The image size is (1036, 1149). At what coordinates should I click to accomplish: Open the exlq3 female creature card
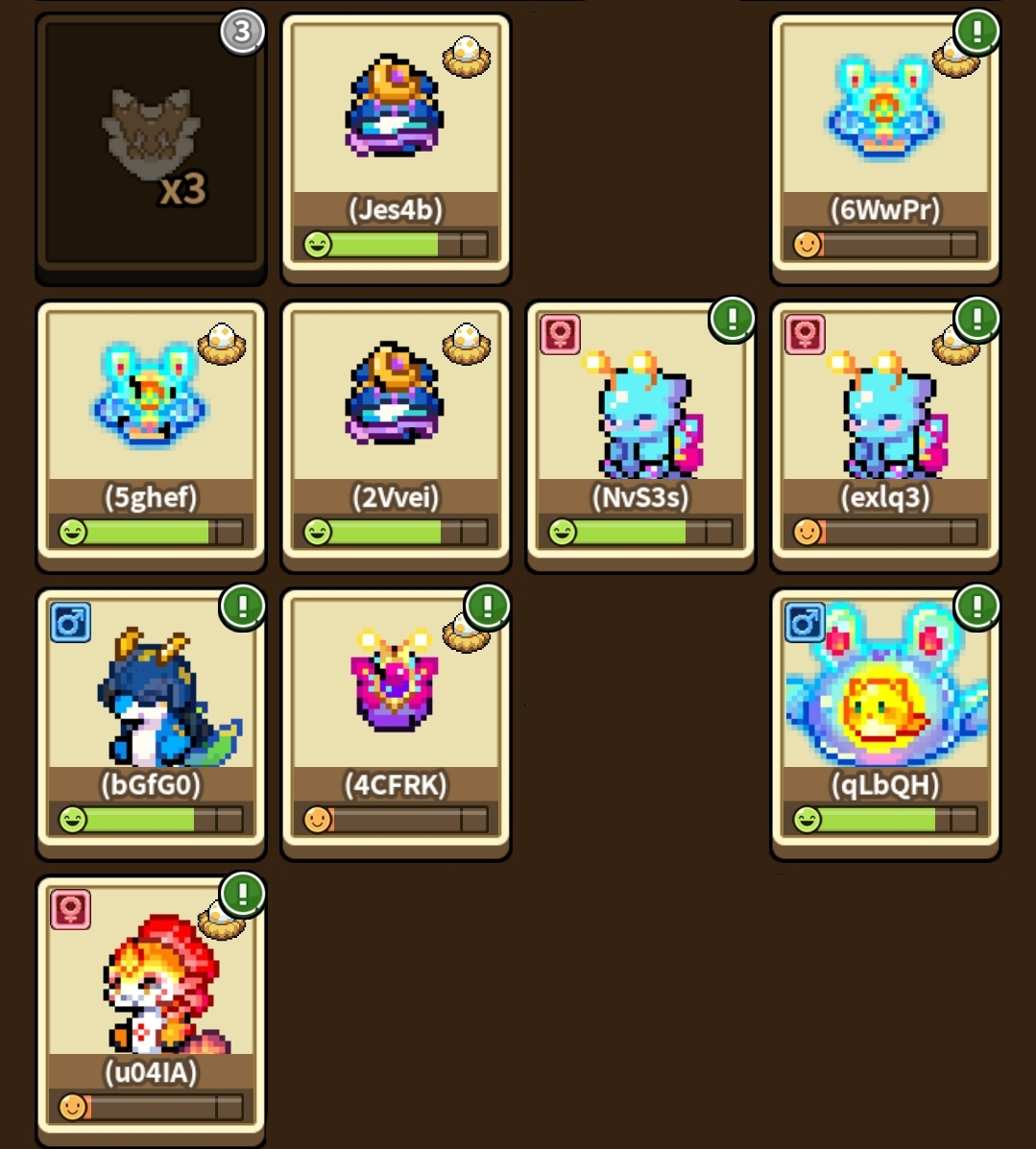(x=885, y=437)
